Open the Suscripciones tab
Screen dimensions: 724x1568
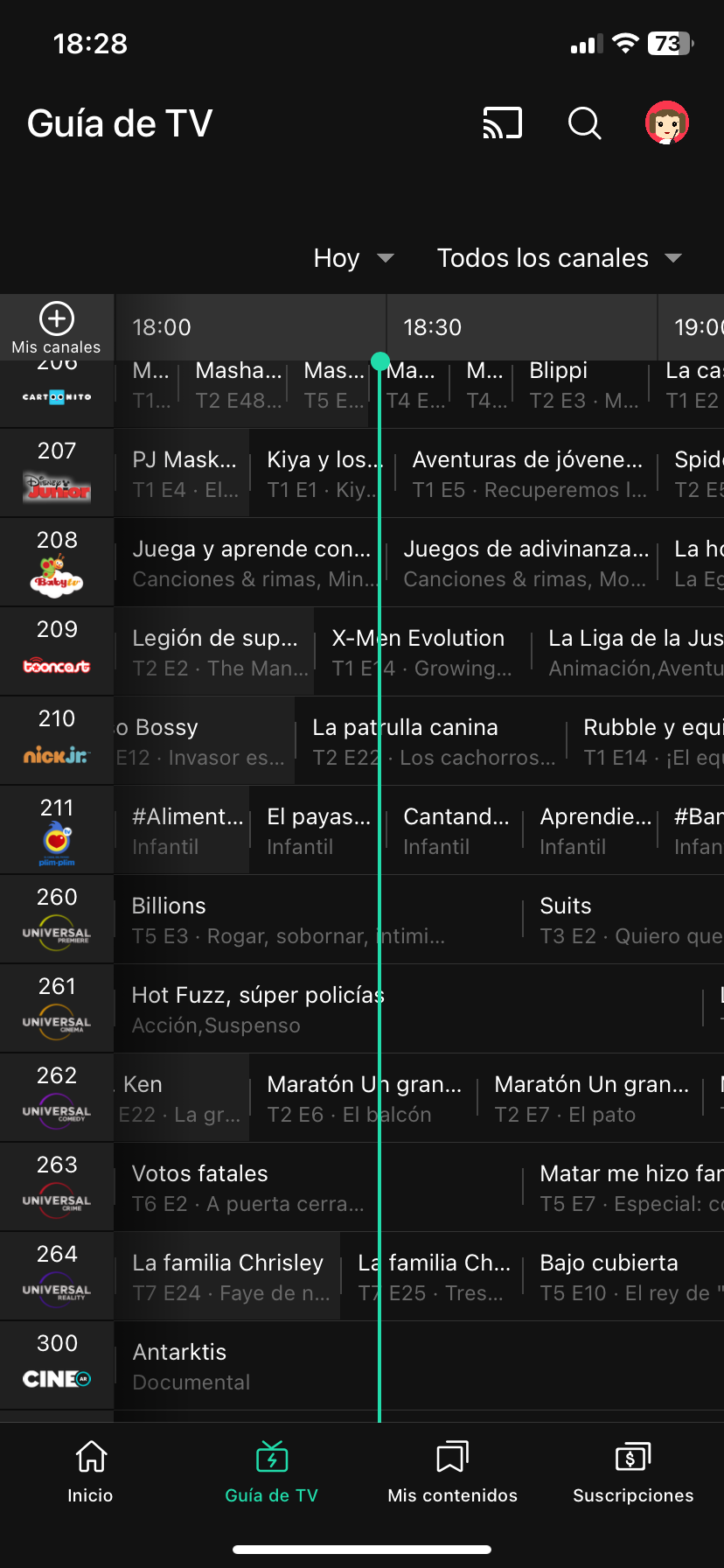point(633,1472)
